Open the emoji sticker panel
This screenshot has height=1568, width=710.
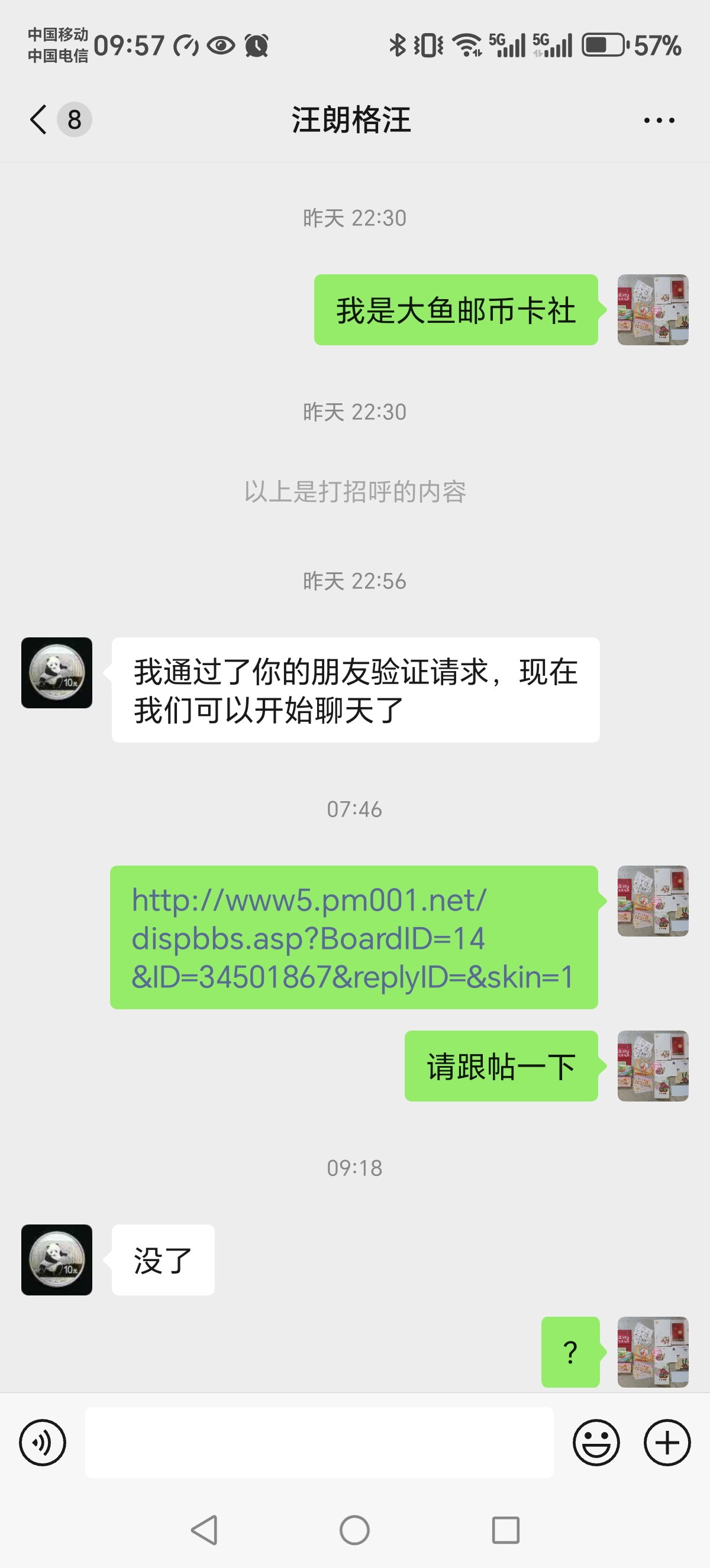[x=596, y=1443]
